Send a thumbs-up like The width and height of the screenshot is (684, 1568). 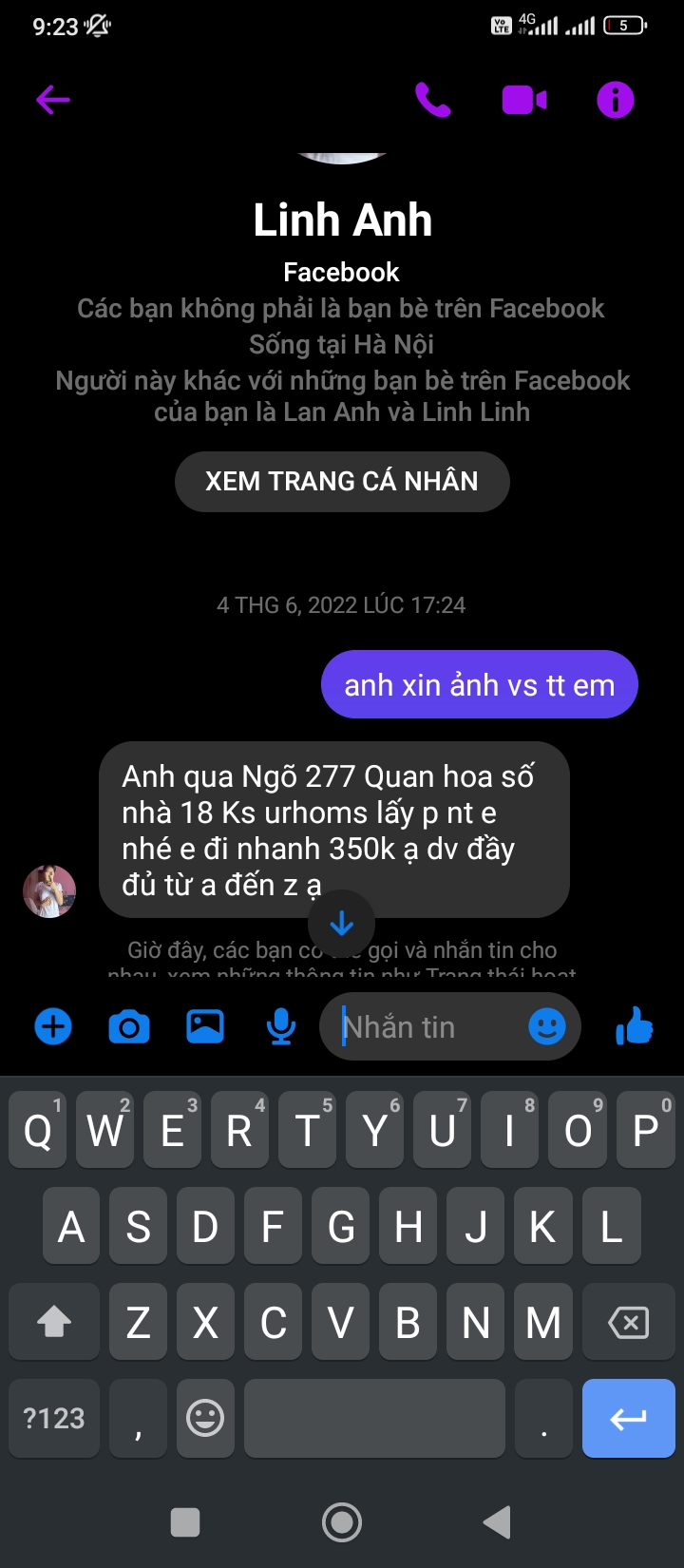(x=635, y=1027)
